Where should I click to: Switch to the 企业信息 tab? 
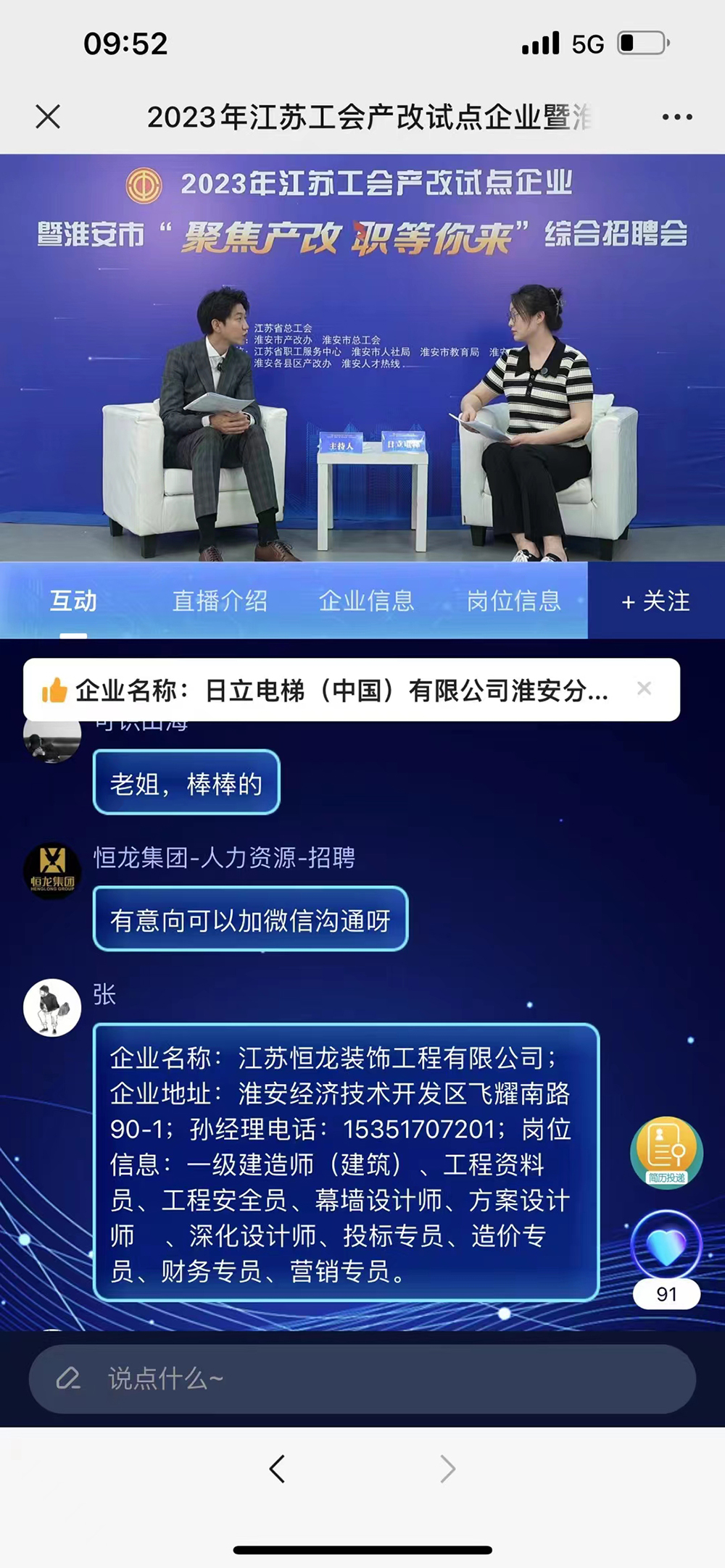coord(366,601)
